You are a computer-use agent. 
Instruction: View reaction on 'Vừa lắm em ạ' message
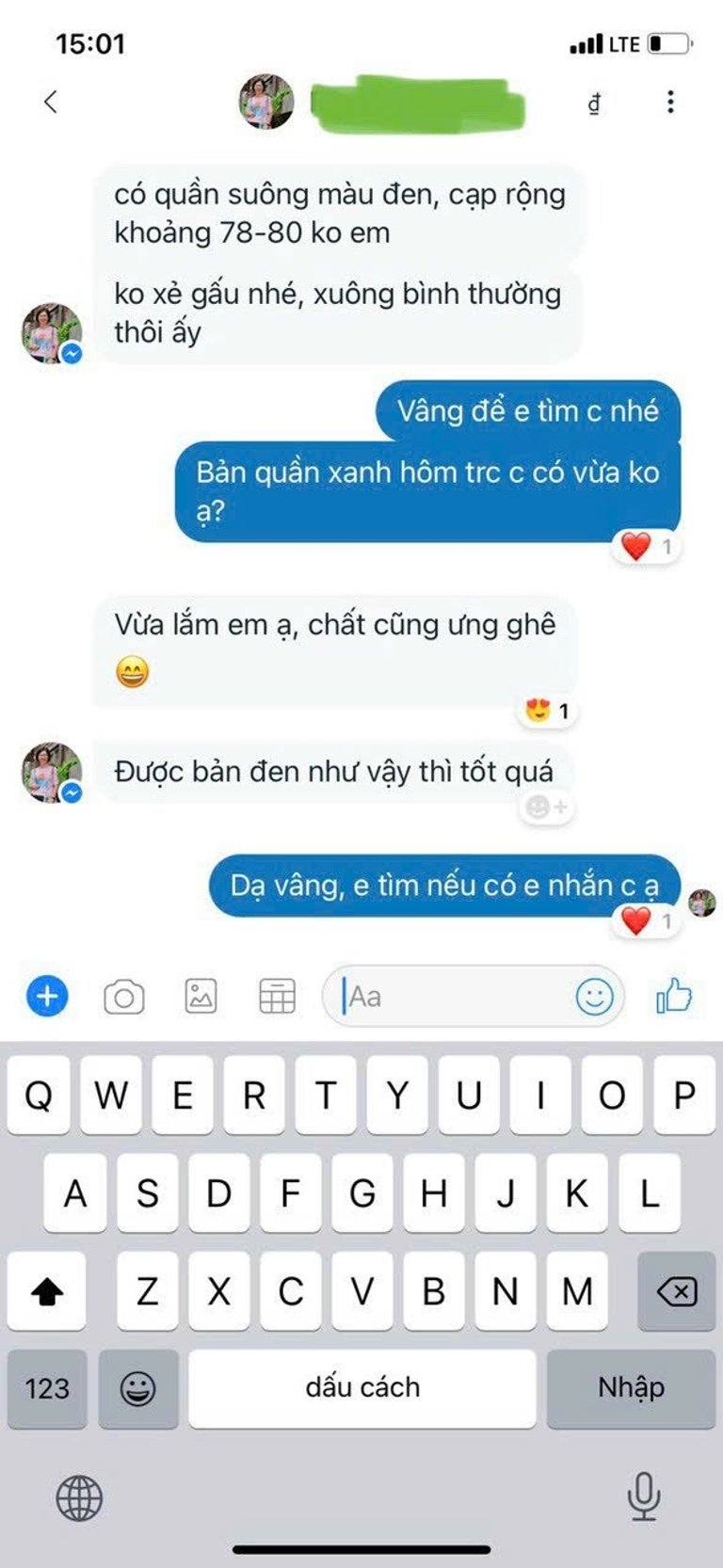pos(548,711)
